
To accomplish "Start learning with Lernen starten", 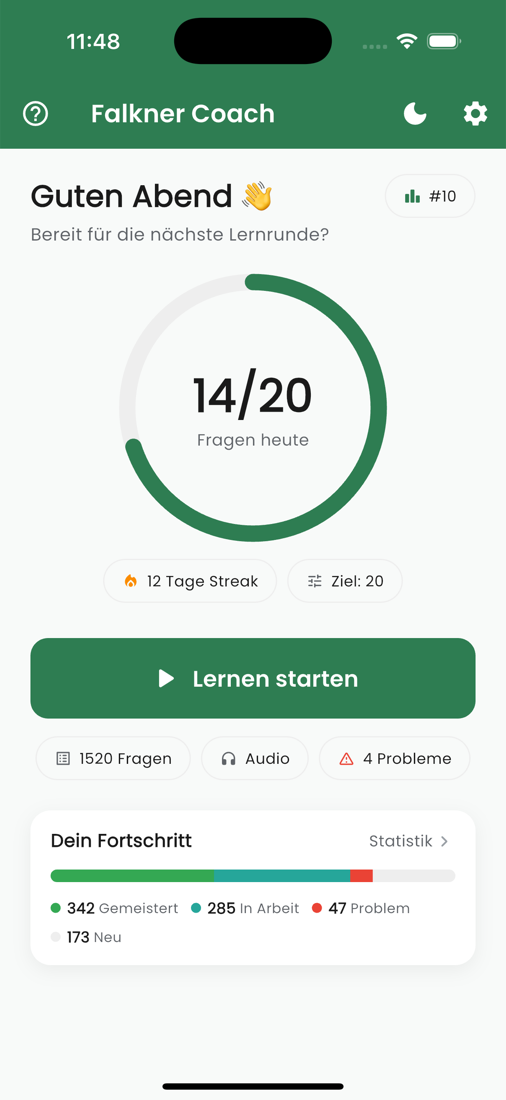I will [x=253, y=678].
